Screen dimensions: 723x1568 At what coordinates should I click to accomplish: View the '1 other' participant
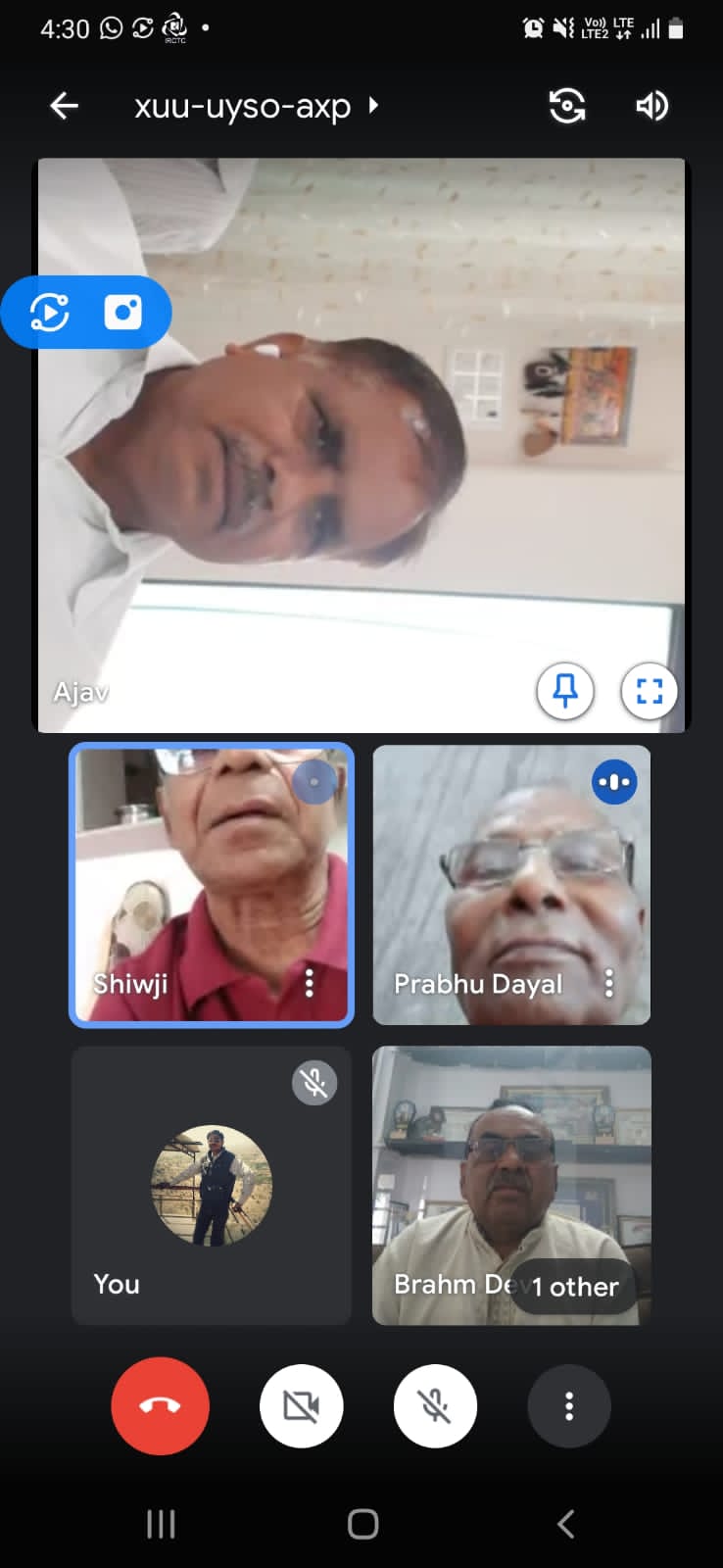click(x=575, y=1287)
